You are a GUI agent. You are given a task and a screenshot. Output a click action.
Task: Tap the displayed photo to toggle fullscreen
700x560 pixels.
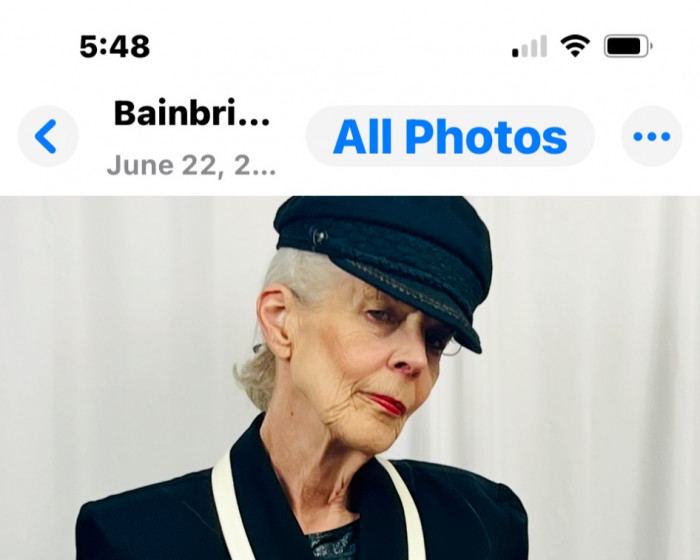coord(350,380)
